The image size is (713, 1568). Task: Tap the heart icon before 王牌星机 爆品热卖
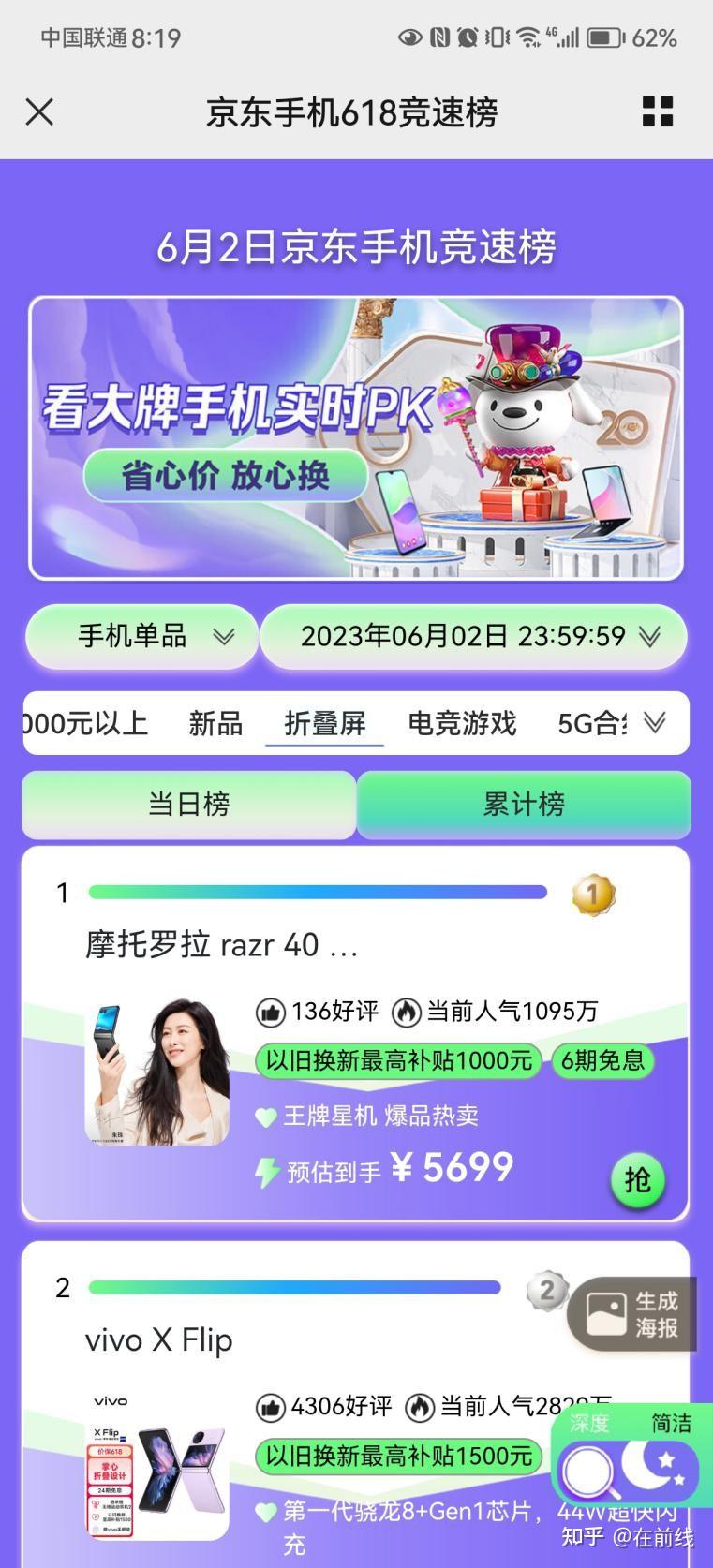(x=267, y=1116)
